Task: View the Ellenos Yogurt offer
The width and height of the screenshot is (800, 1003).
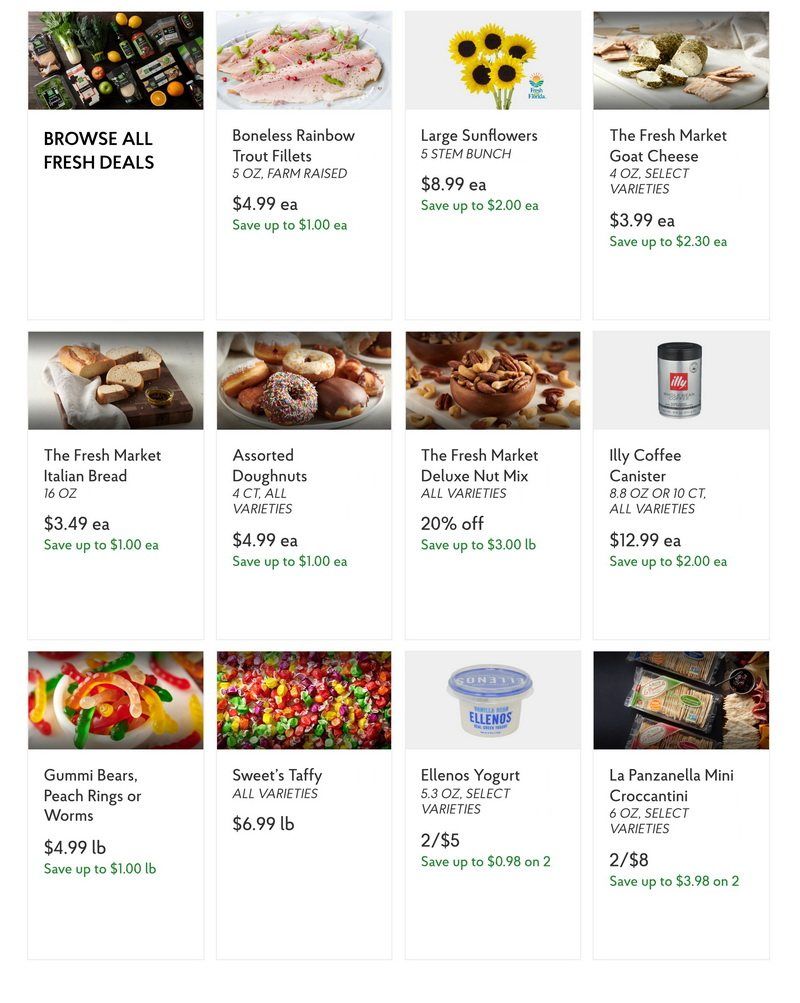Action: click(x=468, y=774)
